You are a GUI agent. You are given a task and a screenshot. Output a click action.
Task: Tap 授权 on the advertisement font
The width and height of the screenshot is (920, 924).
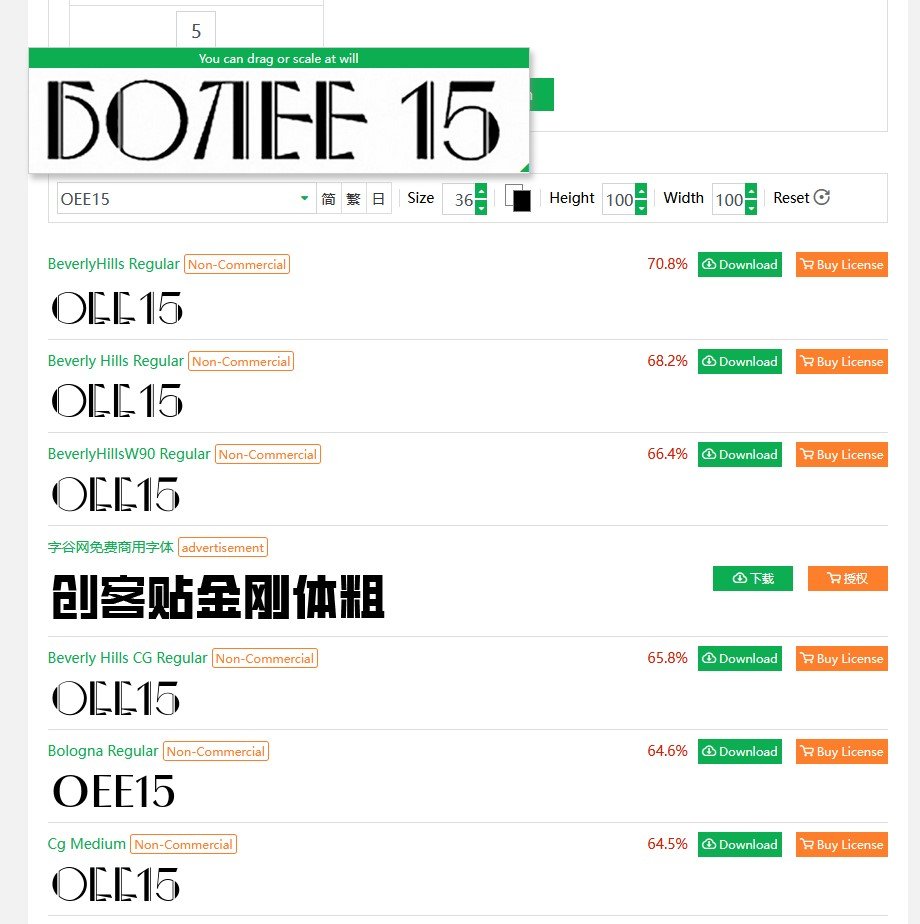click(x=847, y=579)
